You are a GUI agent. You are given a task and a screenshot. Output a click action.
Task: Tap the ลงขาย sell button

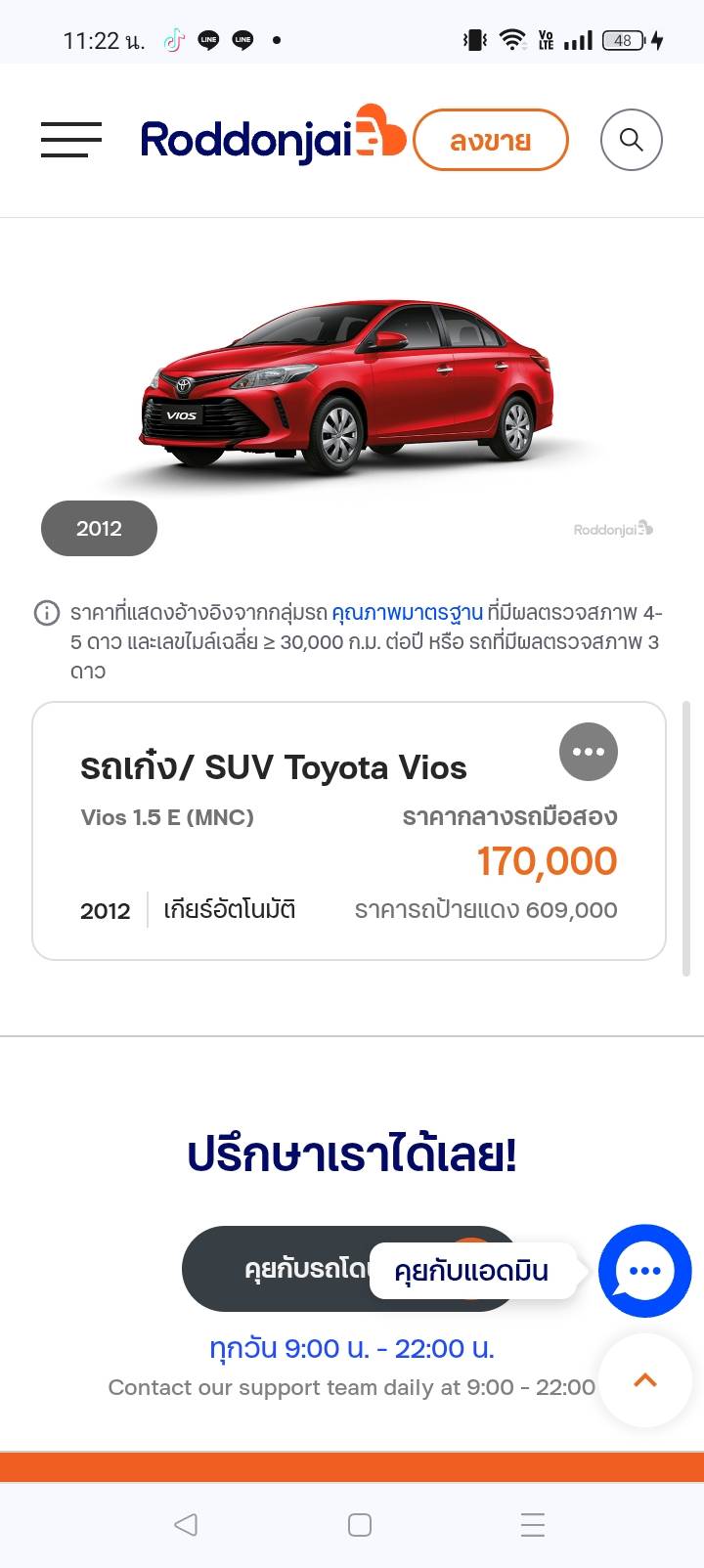[491, 141]
